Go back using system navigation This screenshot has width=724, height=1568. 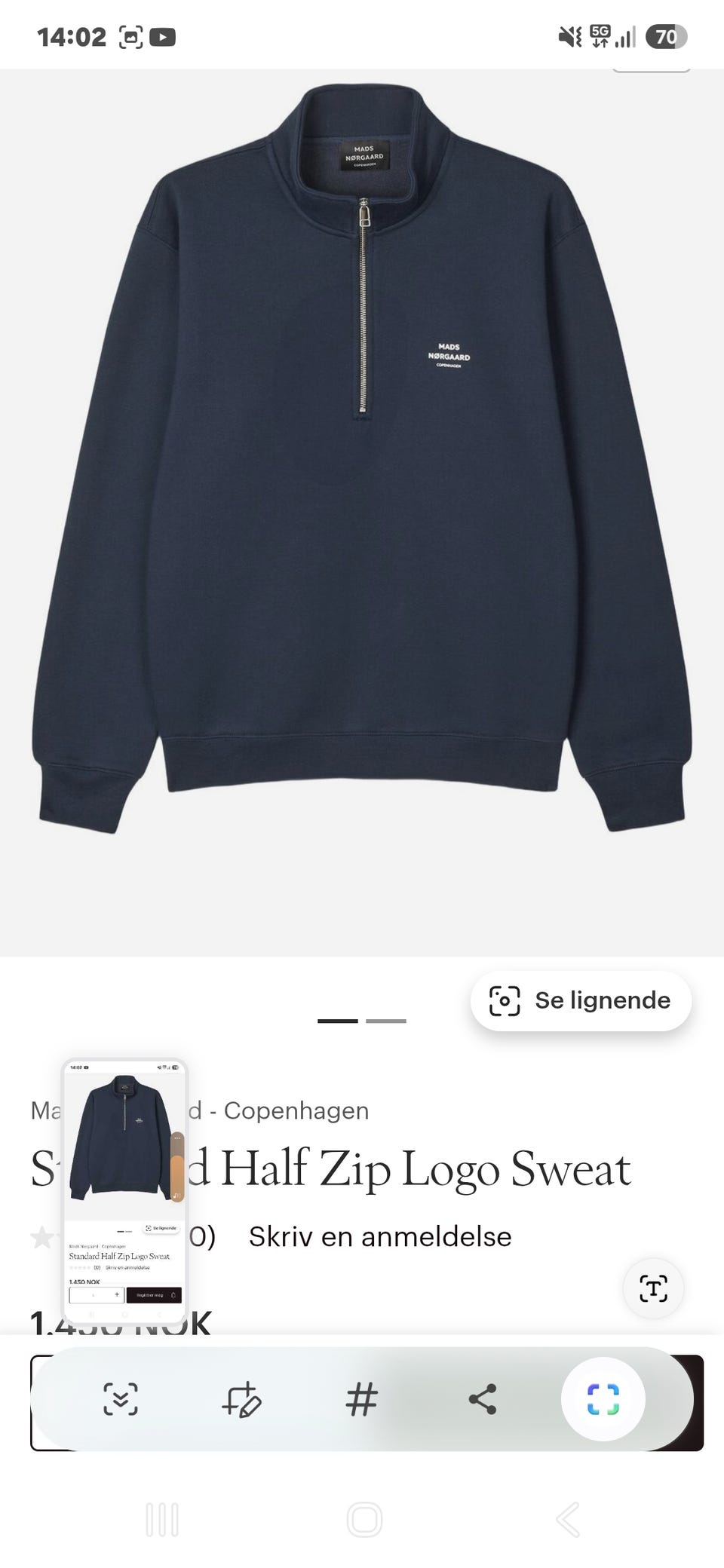point(567,1519)
